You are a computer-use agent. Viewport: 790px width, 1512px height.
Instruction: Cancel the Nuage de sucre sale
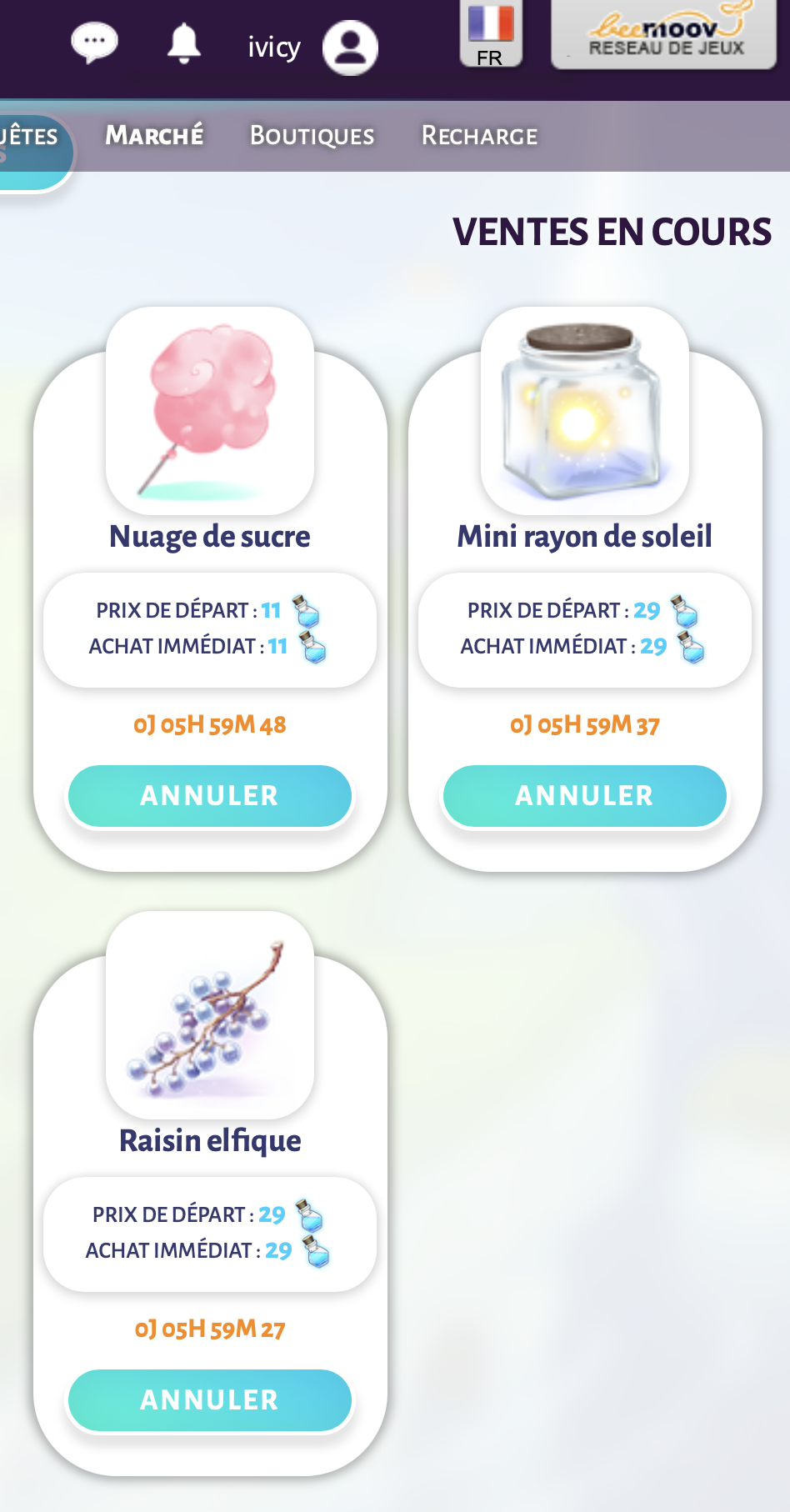click(x=210, y=796)
